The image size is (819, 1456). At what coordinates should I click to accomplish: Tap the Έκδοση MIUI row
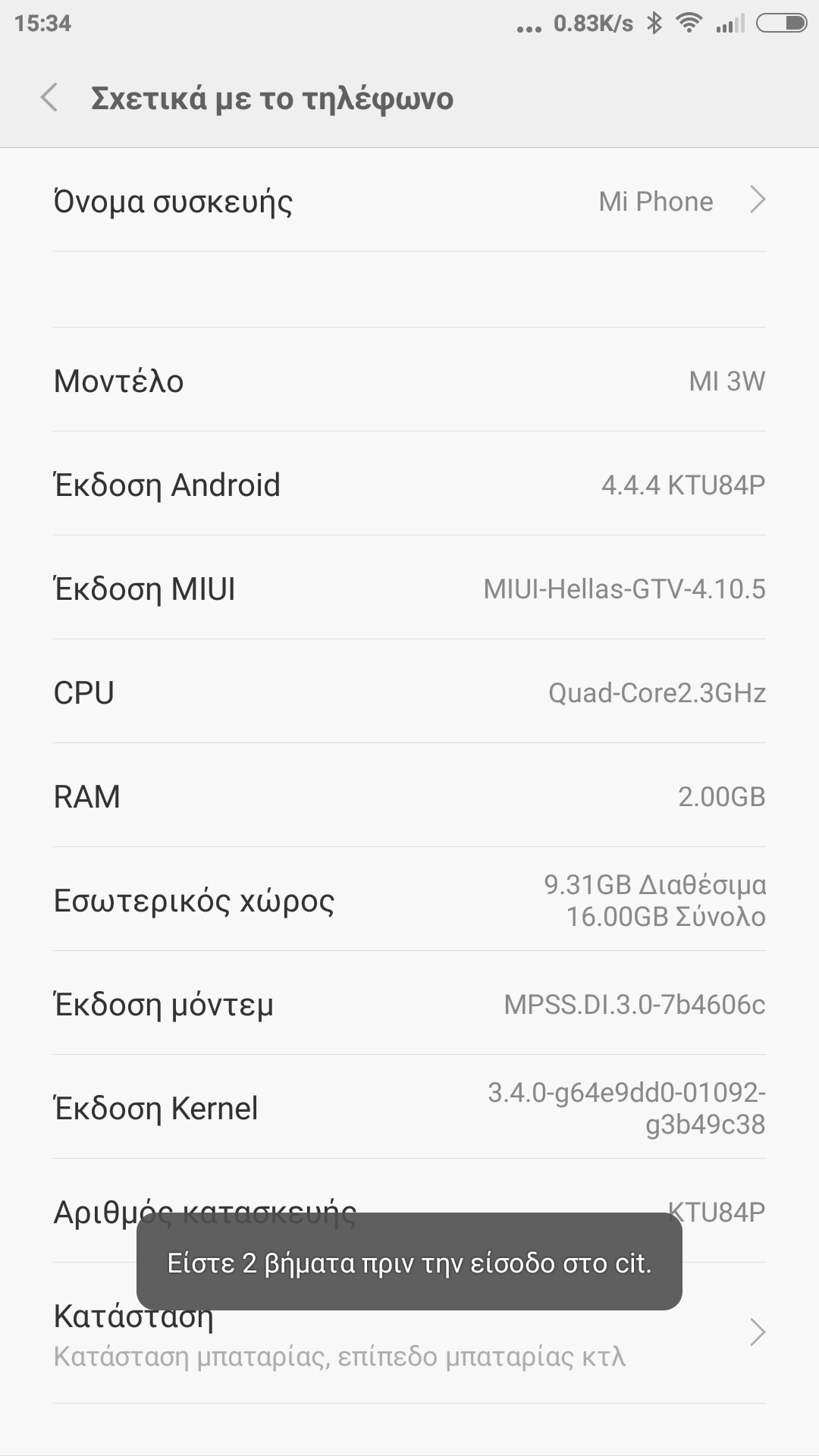pyautogui.click(x=409, y=588)
